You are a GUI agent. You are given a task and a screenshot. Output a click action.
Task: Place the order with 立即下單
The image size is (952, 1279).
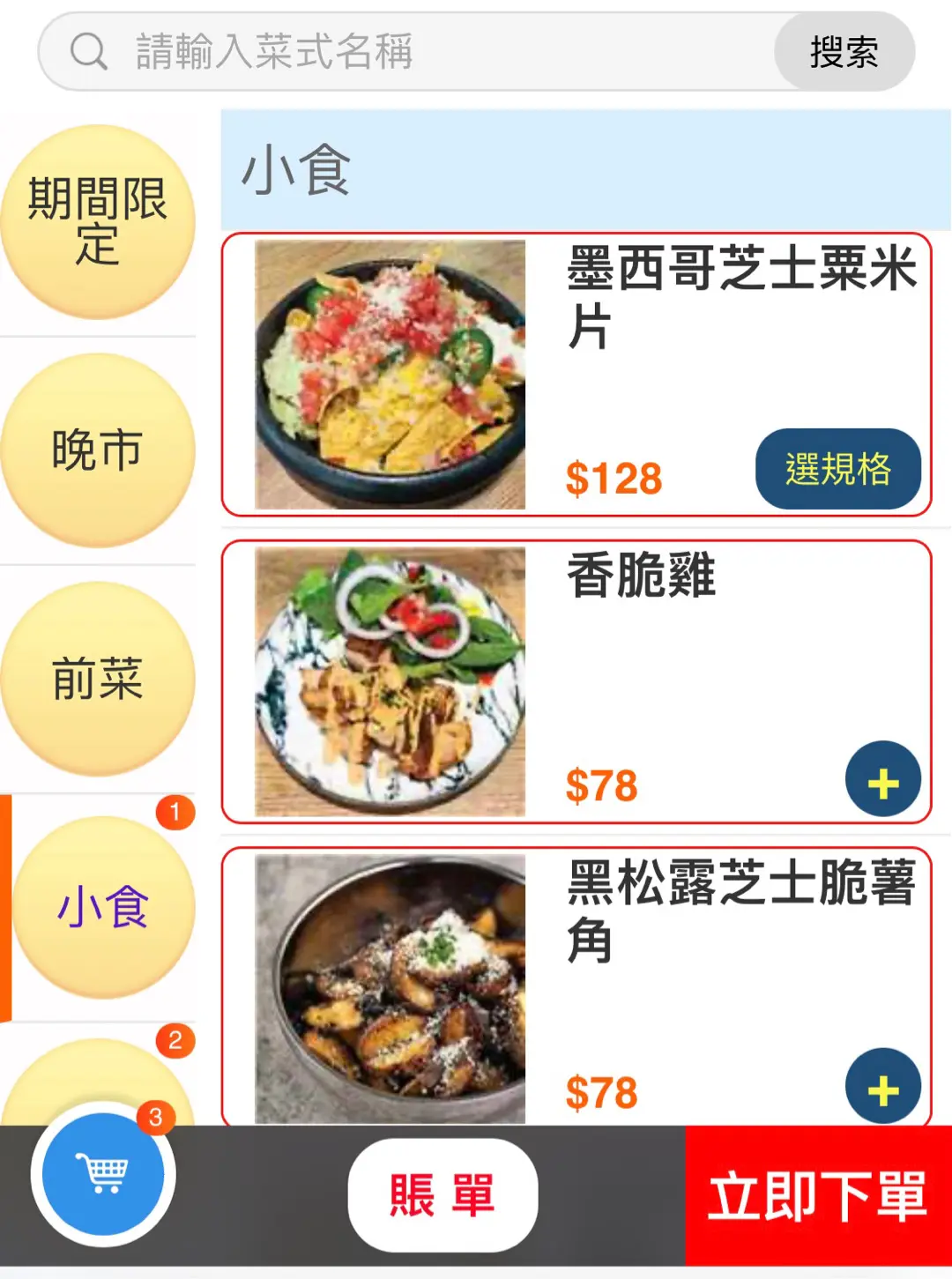pyautogui.click(x=817, y=1195)
